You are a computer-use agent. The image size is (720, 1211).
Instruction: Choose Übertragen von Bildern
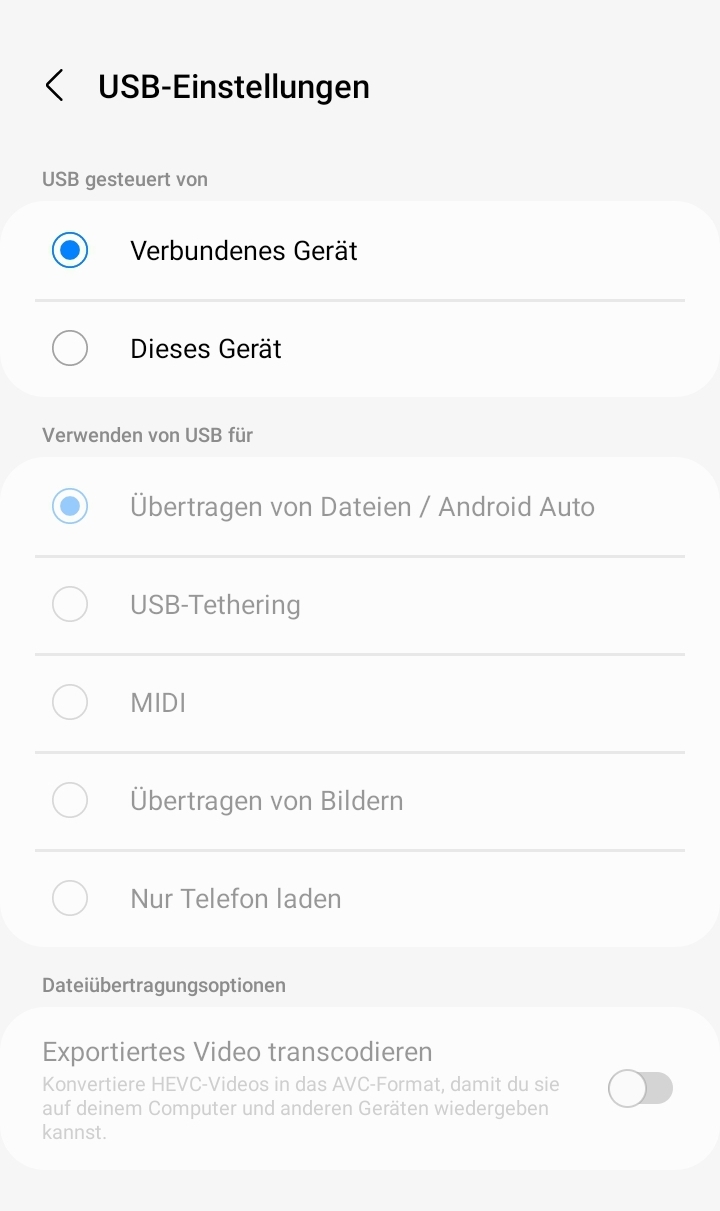tap(70, 800)
